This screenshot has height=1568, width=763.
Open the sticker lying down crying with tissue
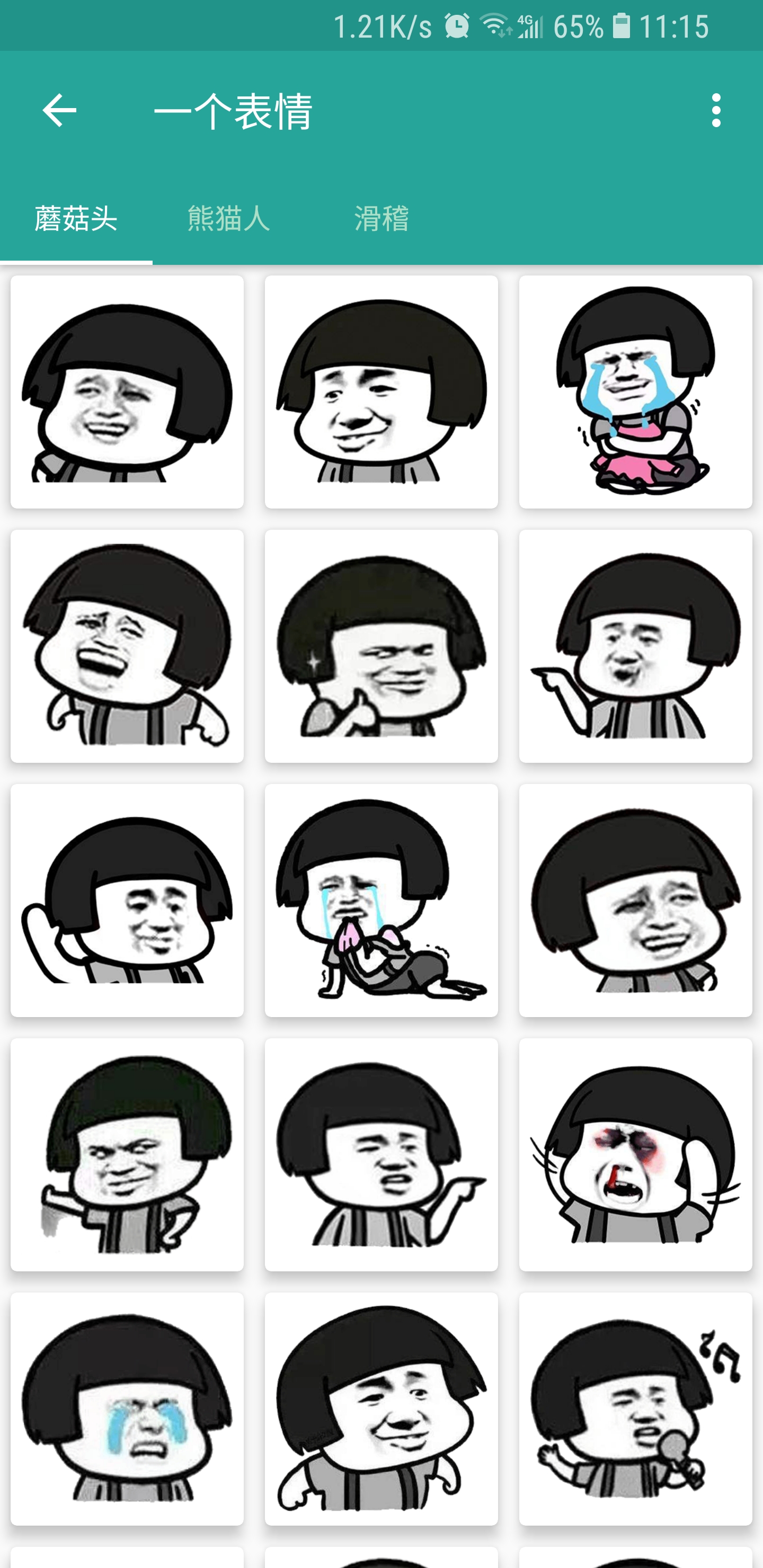[x=381, y=900]
